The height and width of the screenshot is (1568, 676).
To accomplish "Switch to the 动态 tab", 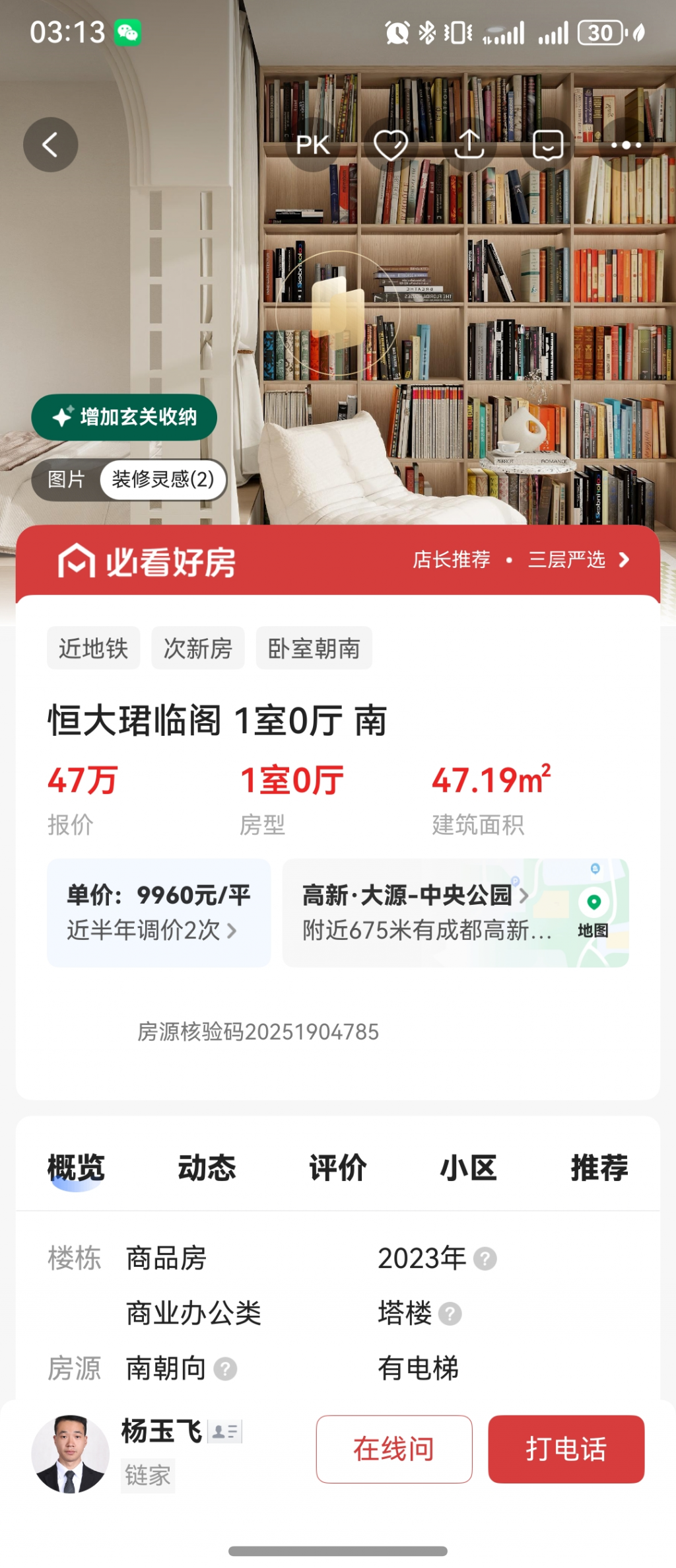I will pos(207,1167).
